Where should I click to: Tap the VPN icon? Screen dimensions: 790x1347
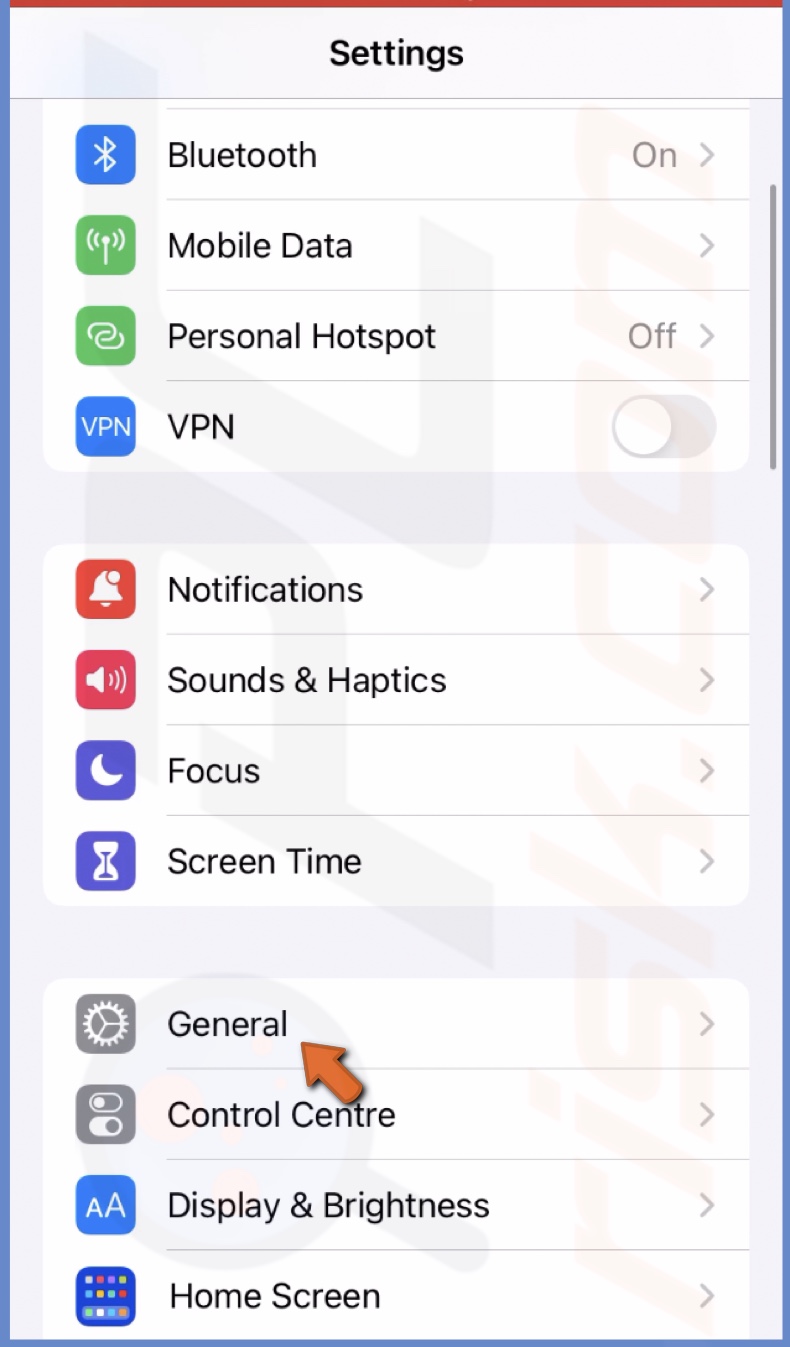pos(105,427)
